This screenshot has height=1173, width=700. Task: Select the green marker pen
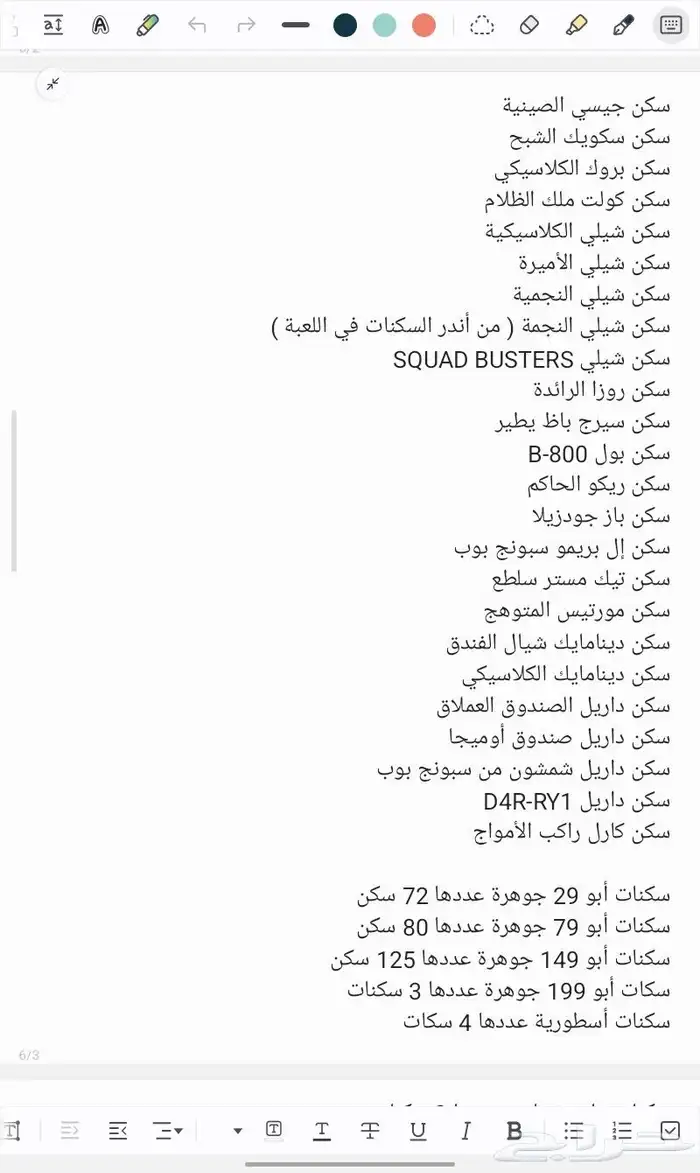coord(148,25)
